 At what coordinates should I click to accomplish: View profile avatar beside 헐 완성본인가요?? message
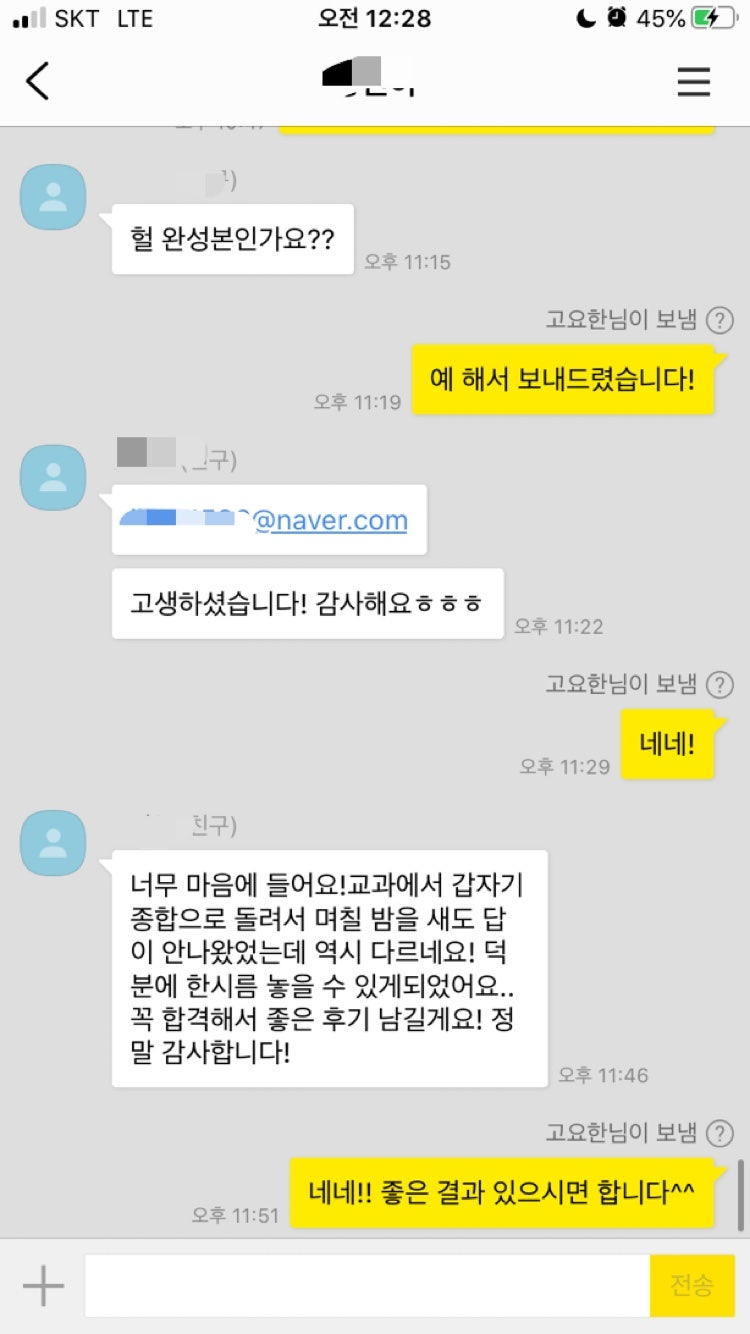pos(53,197)
